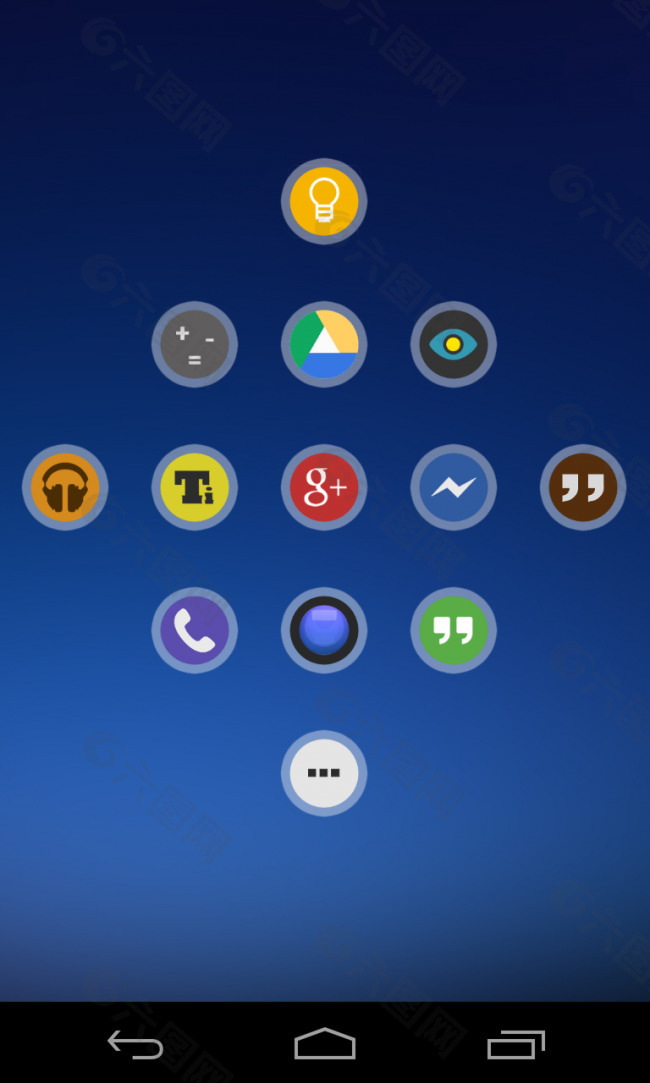Launch the calculator app
Image resolution: width=650 pixels, height=1083 pixels.
click(195, 344)
